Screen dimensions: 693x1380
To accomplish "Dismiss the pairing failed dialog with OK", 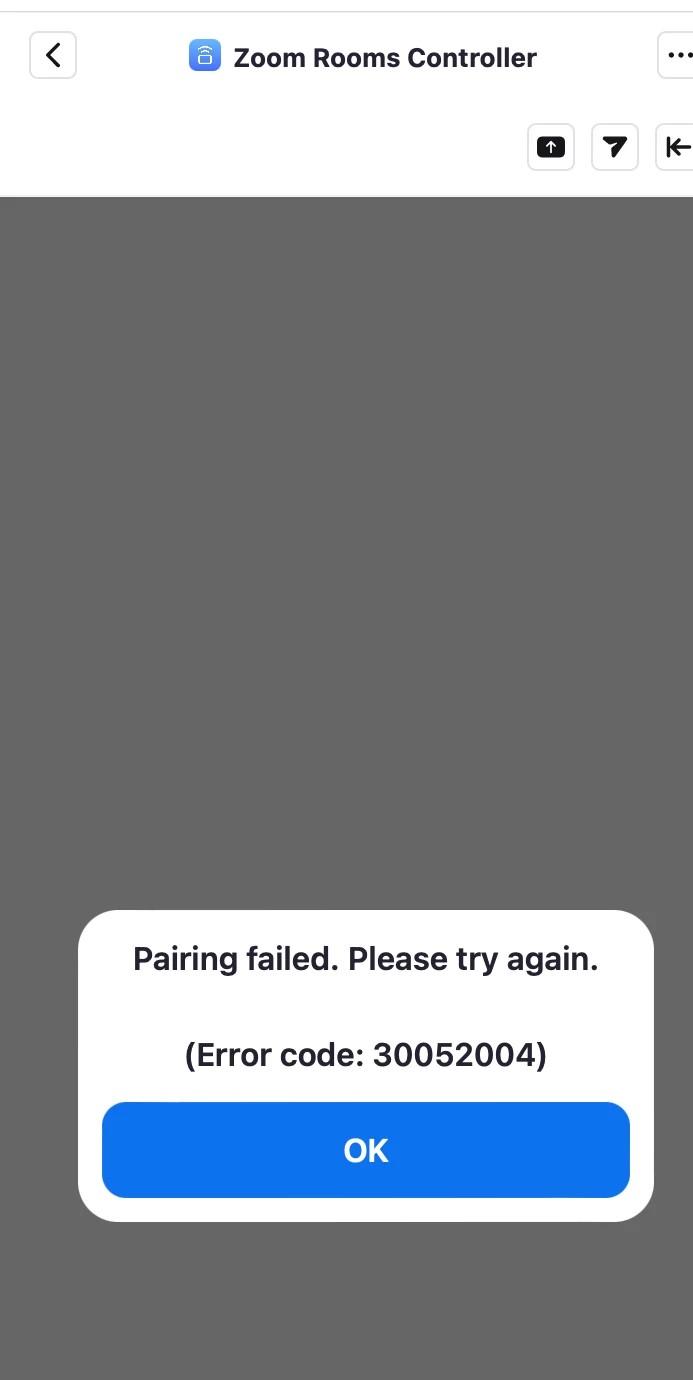I will click(366, 1150).
